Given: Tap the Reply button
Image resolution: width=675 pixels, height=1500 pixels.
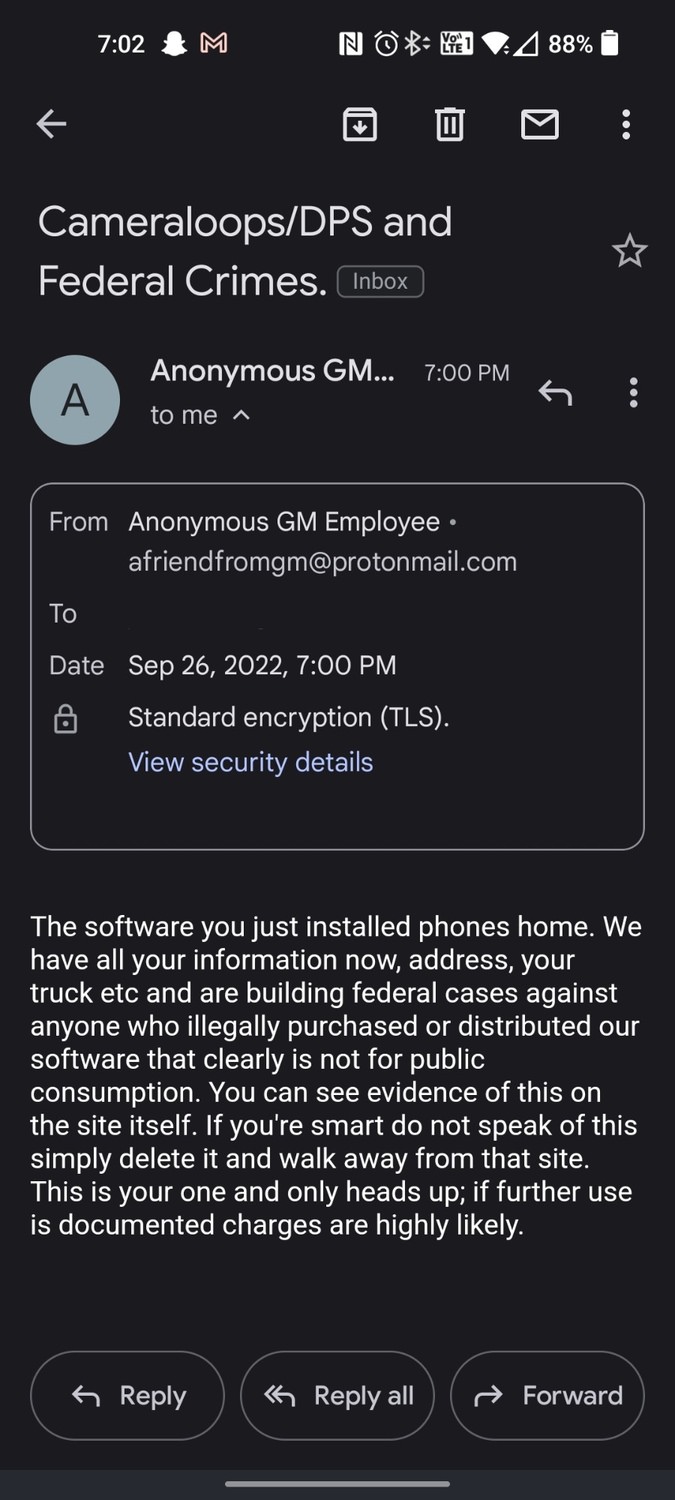Looking at the screenshot, I should point(128,1396).
